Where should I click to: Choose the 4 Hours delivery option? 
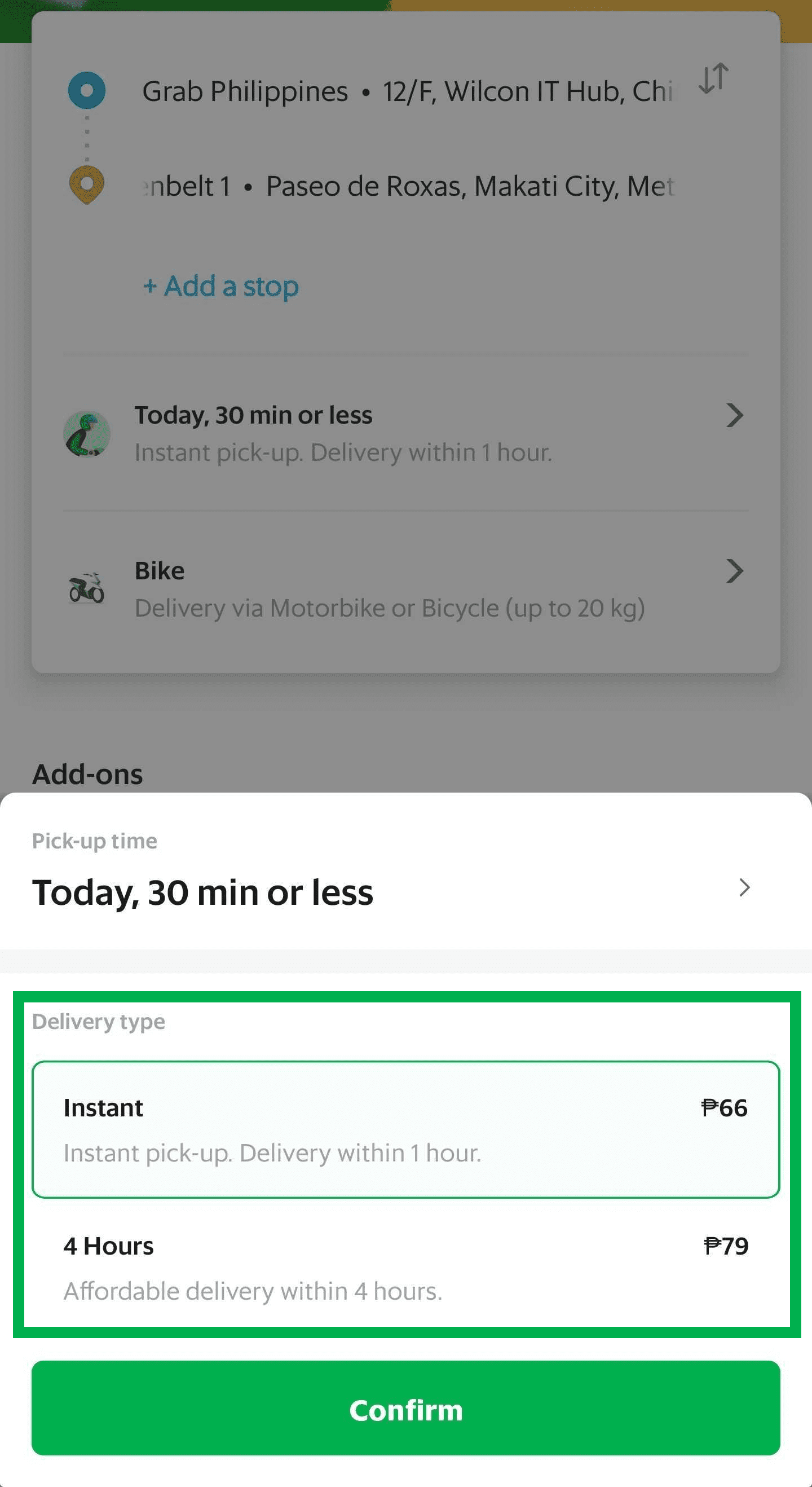[x=405, y=1268]
